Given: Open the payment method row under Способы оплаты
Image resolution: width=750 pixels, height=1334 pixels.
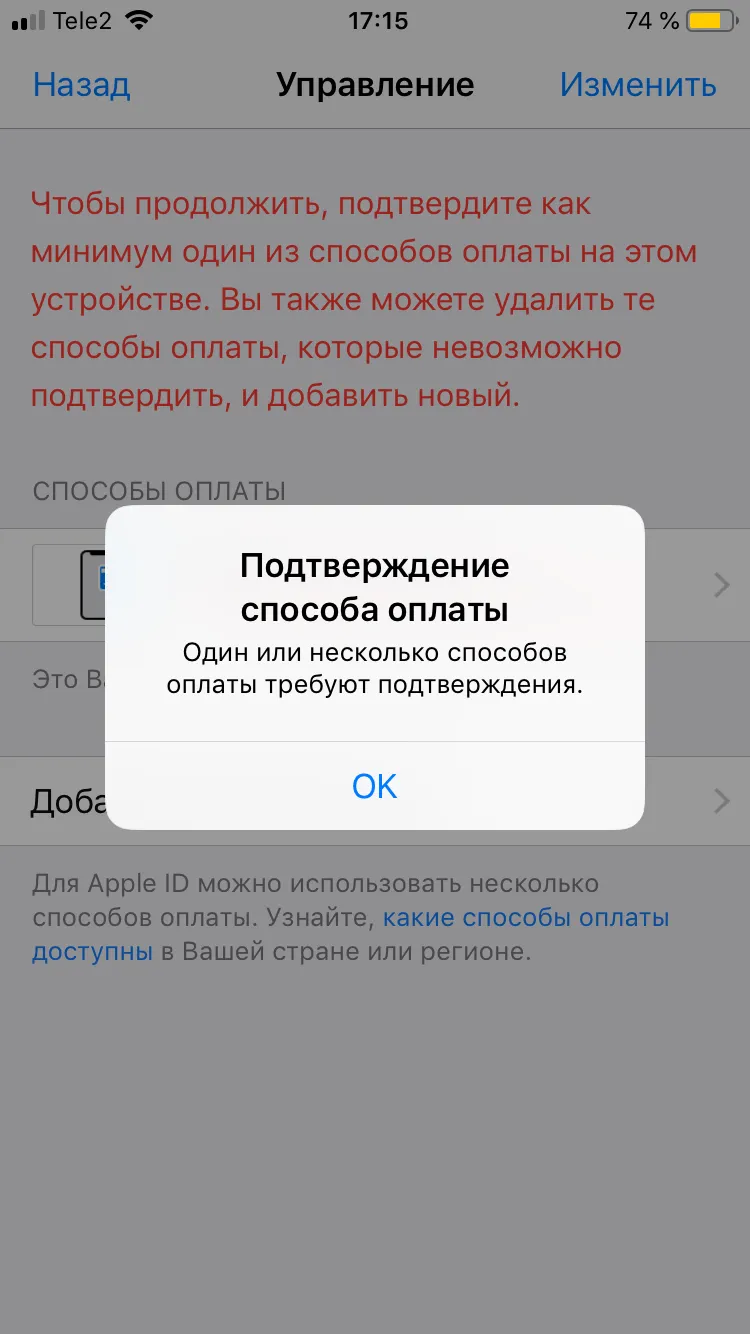Looking at the screenshot, I should pos(375,586).
